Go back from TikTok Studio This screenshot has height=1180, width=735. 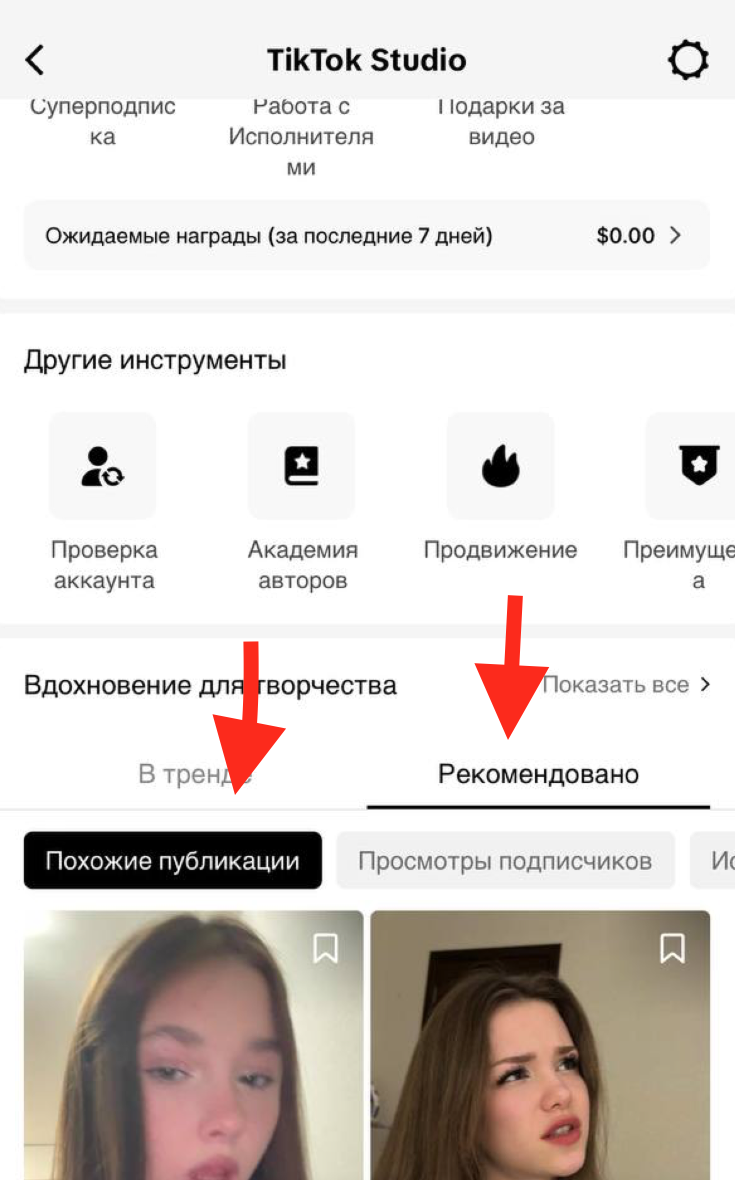(x=35, y=60)
